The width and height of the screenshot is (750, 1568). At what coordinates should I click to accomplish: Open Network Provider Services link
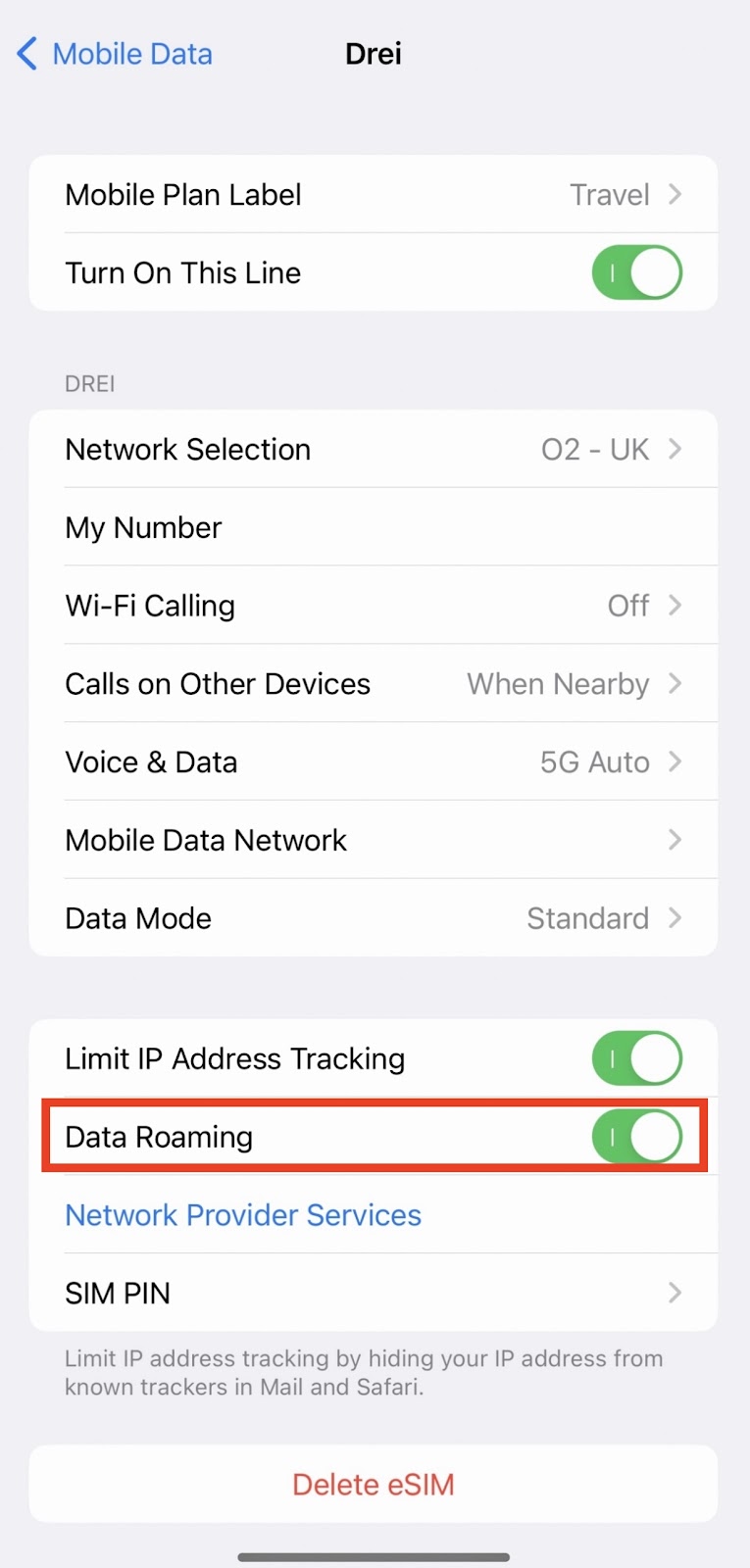pyautogui.click(x=243, y=1215)
